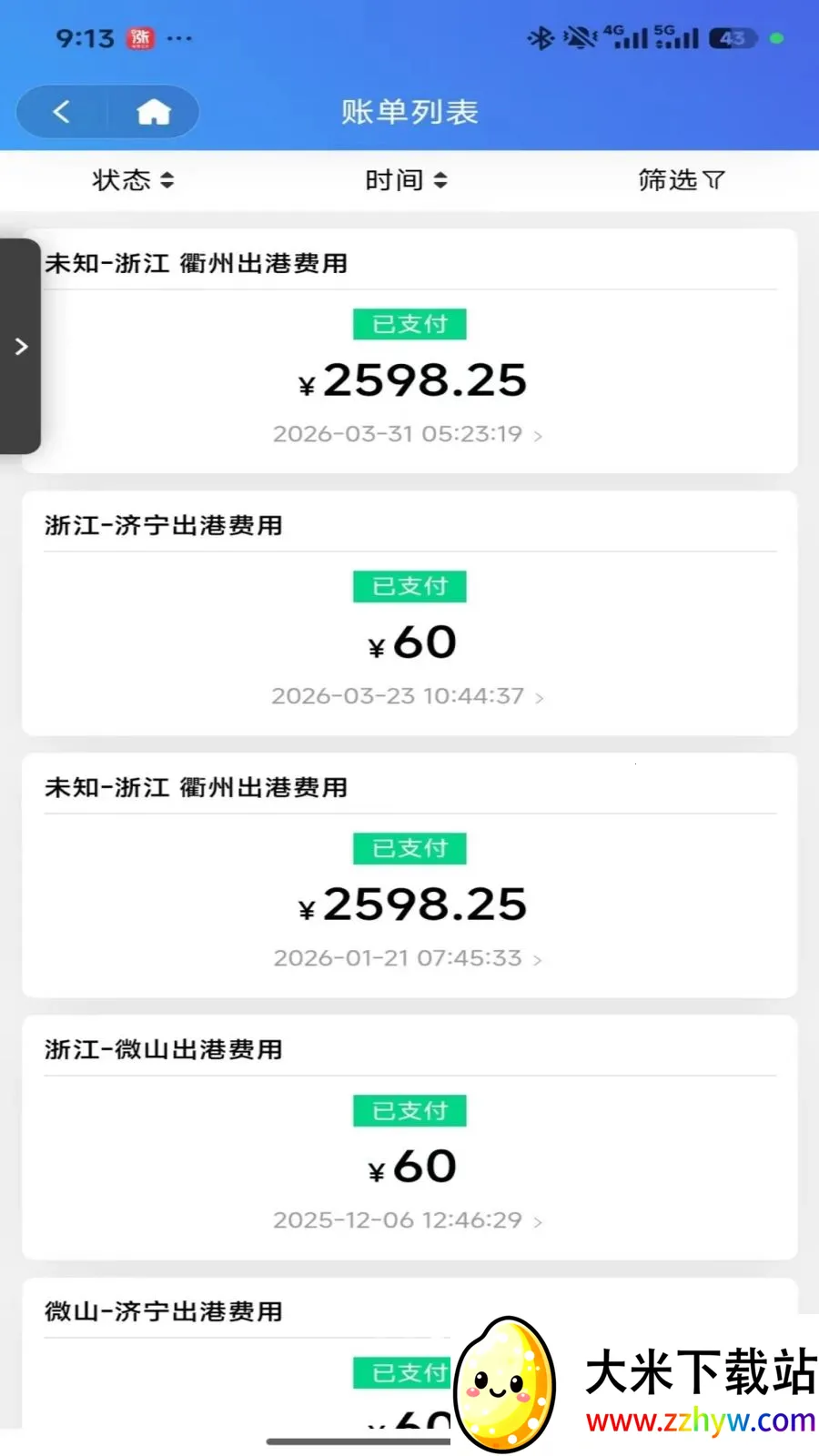Image resolution: width=819 pixels, height=1456 pixels.
Task: Tap the vibrate mode icon in the status bar
Action: pyautogui.click(x=578, y=38)
